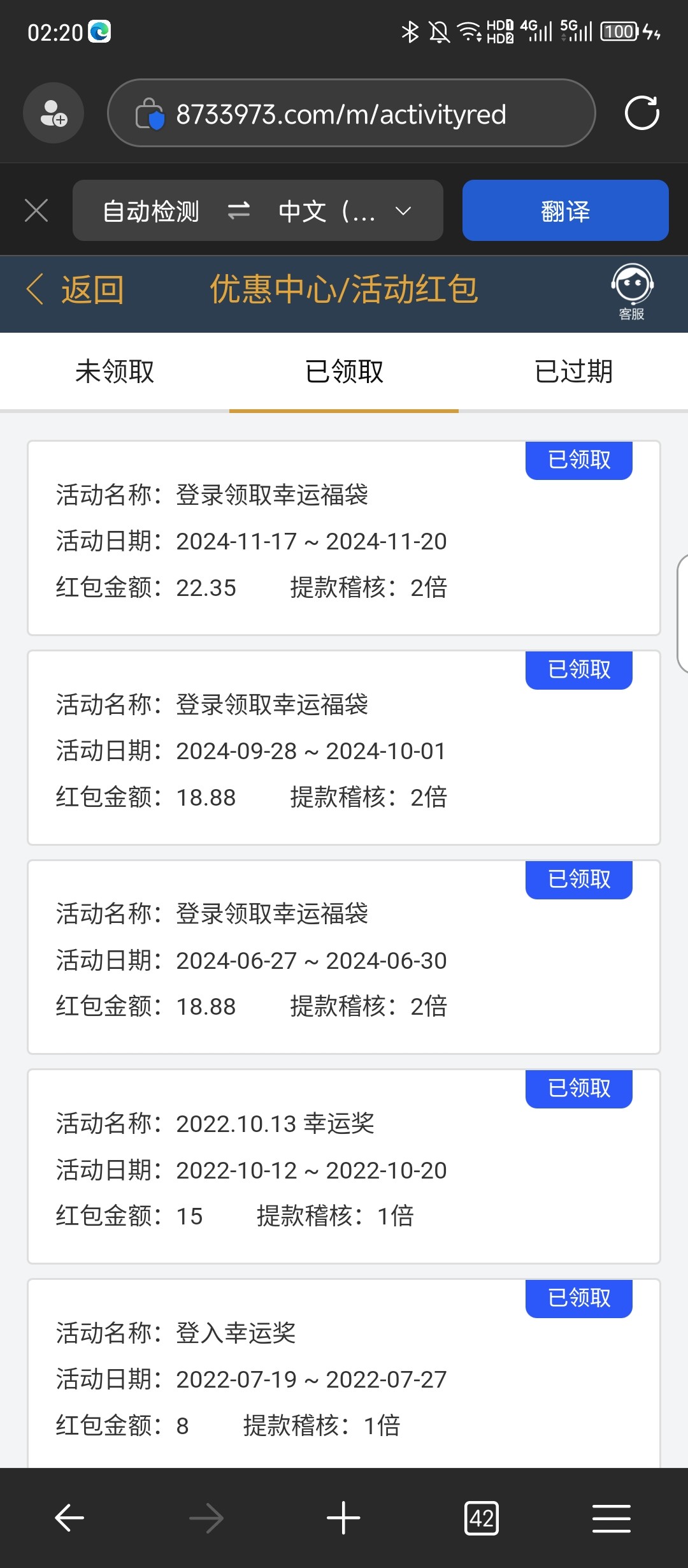Screen dimensions: 688x1568
Task: Open the address bar with 8733973.com URL
Action: (351, 113)
